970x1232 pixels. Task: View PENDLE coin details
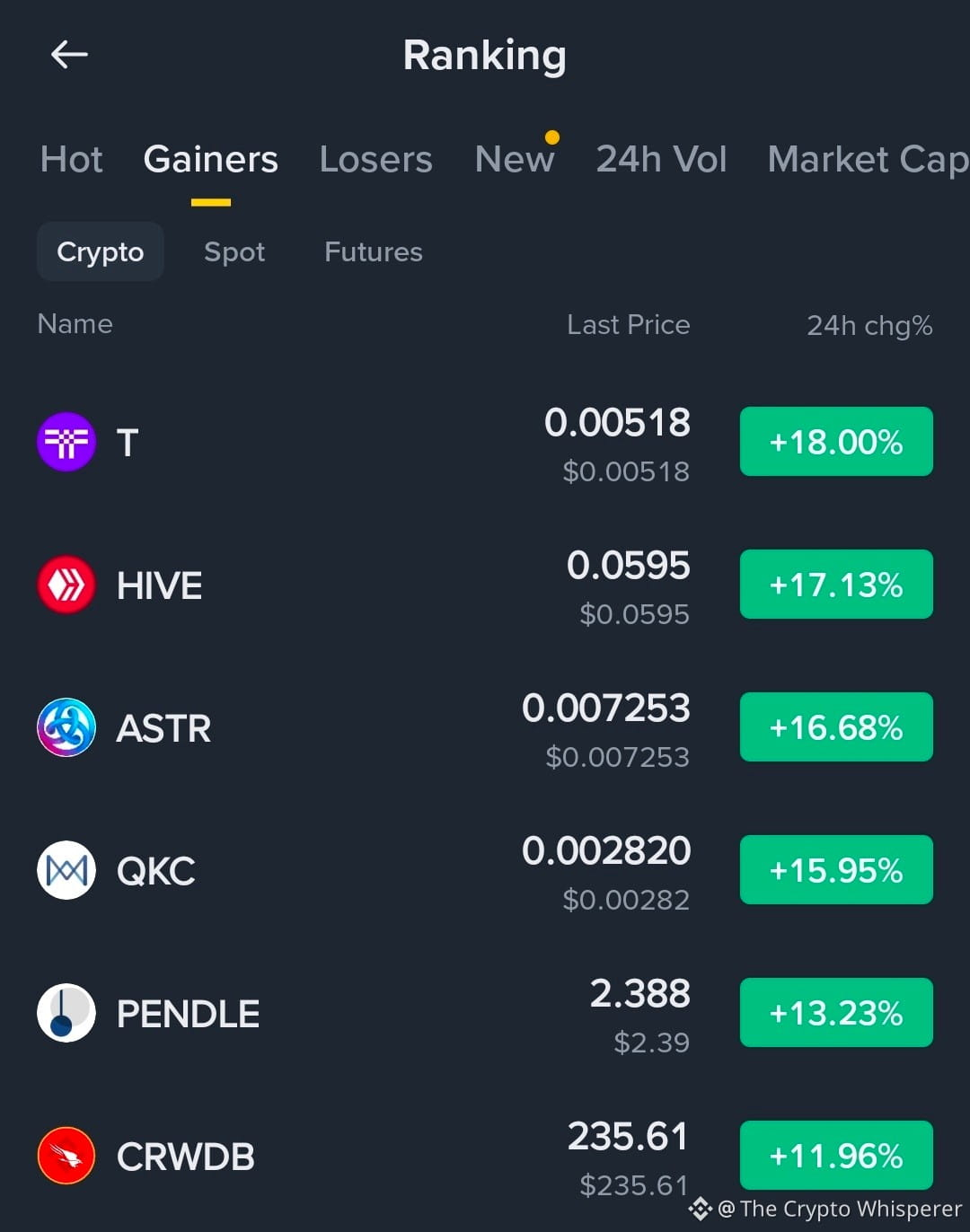tap(485, 1013)
